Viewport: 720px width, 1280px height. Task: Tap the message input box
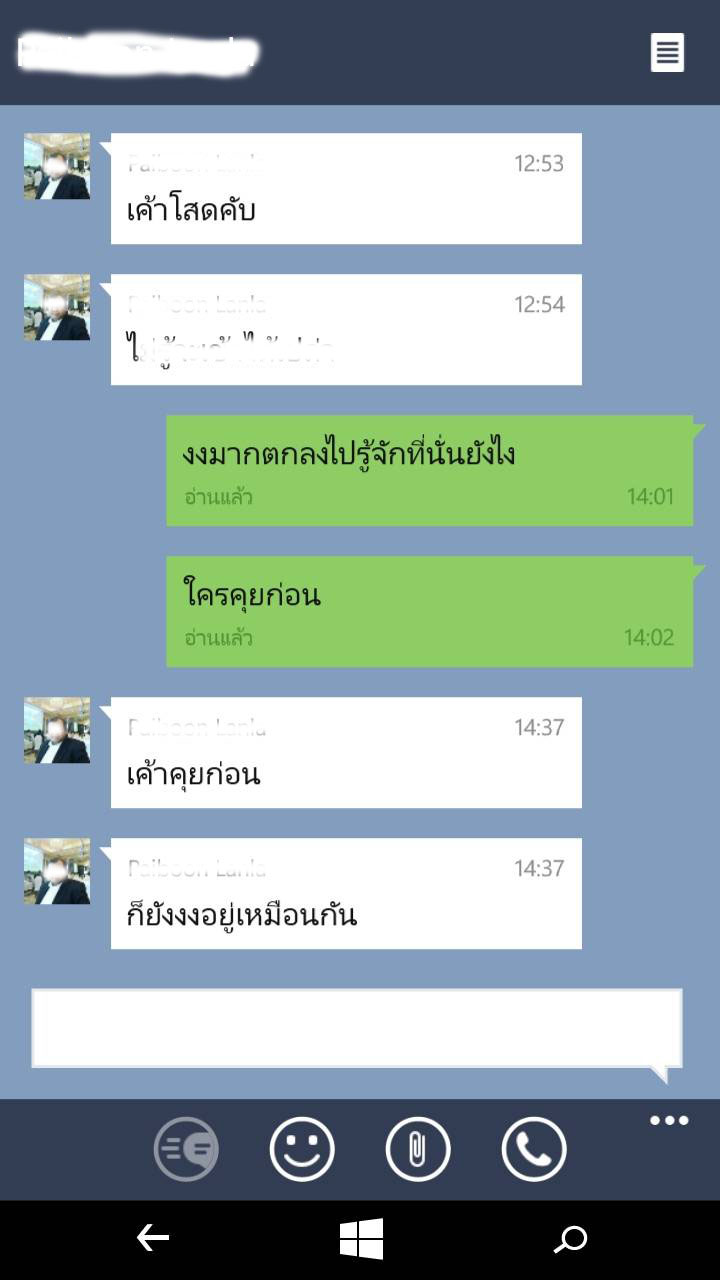coord(357,1028)
